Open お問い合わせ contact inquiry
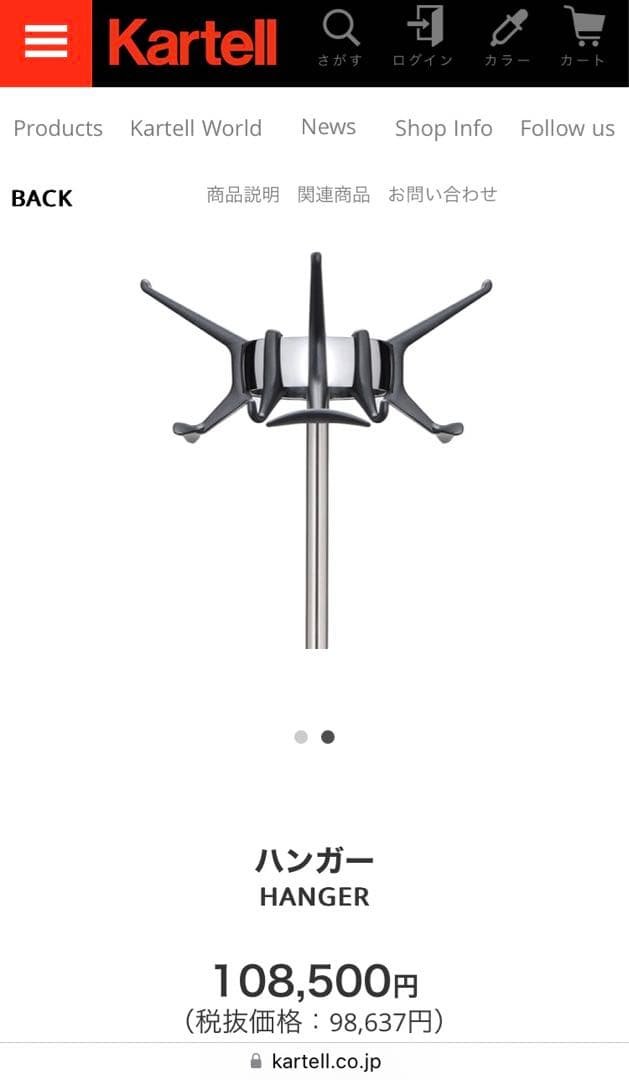The image size is (629, 1080). click(442, 195)
